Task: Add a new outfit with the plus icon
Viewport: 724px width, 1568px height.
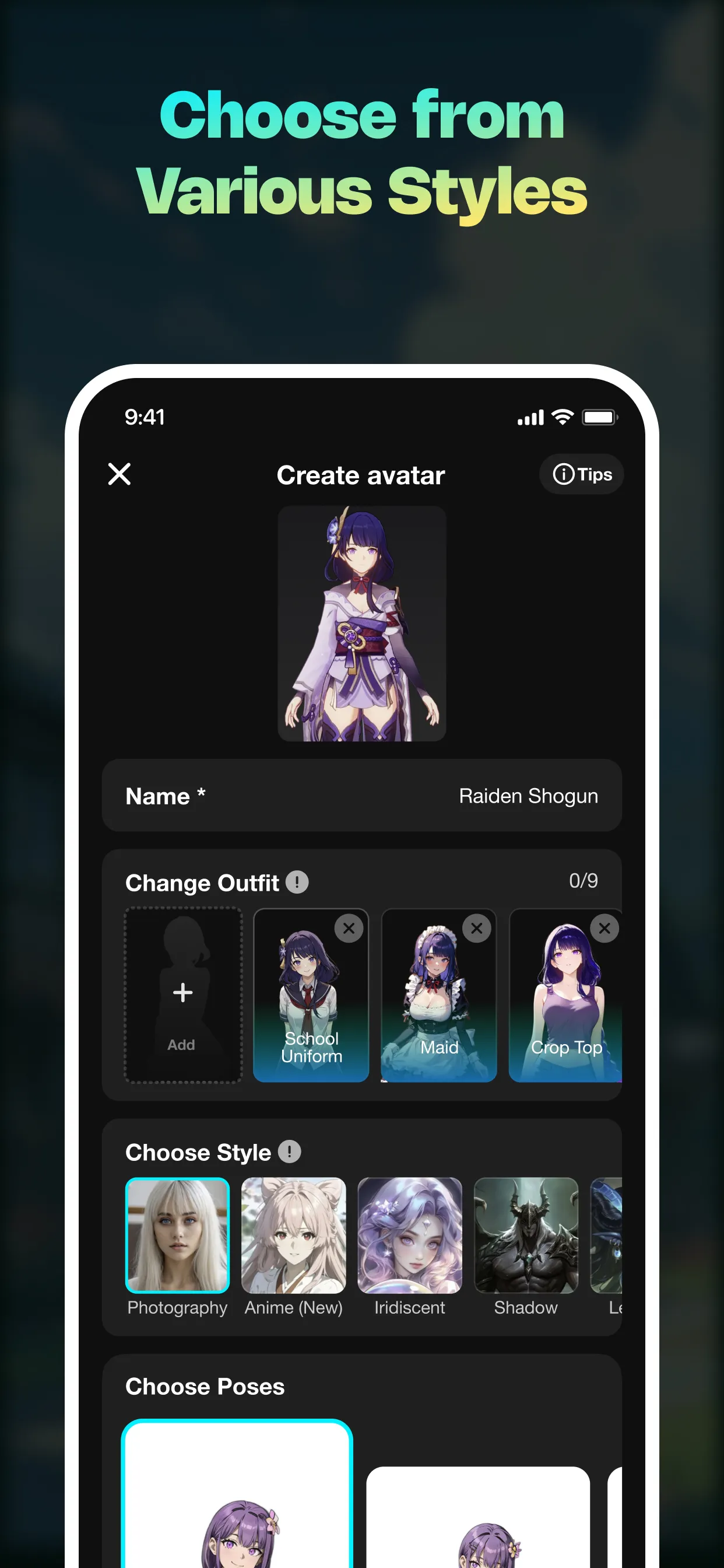Action: 182,993
